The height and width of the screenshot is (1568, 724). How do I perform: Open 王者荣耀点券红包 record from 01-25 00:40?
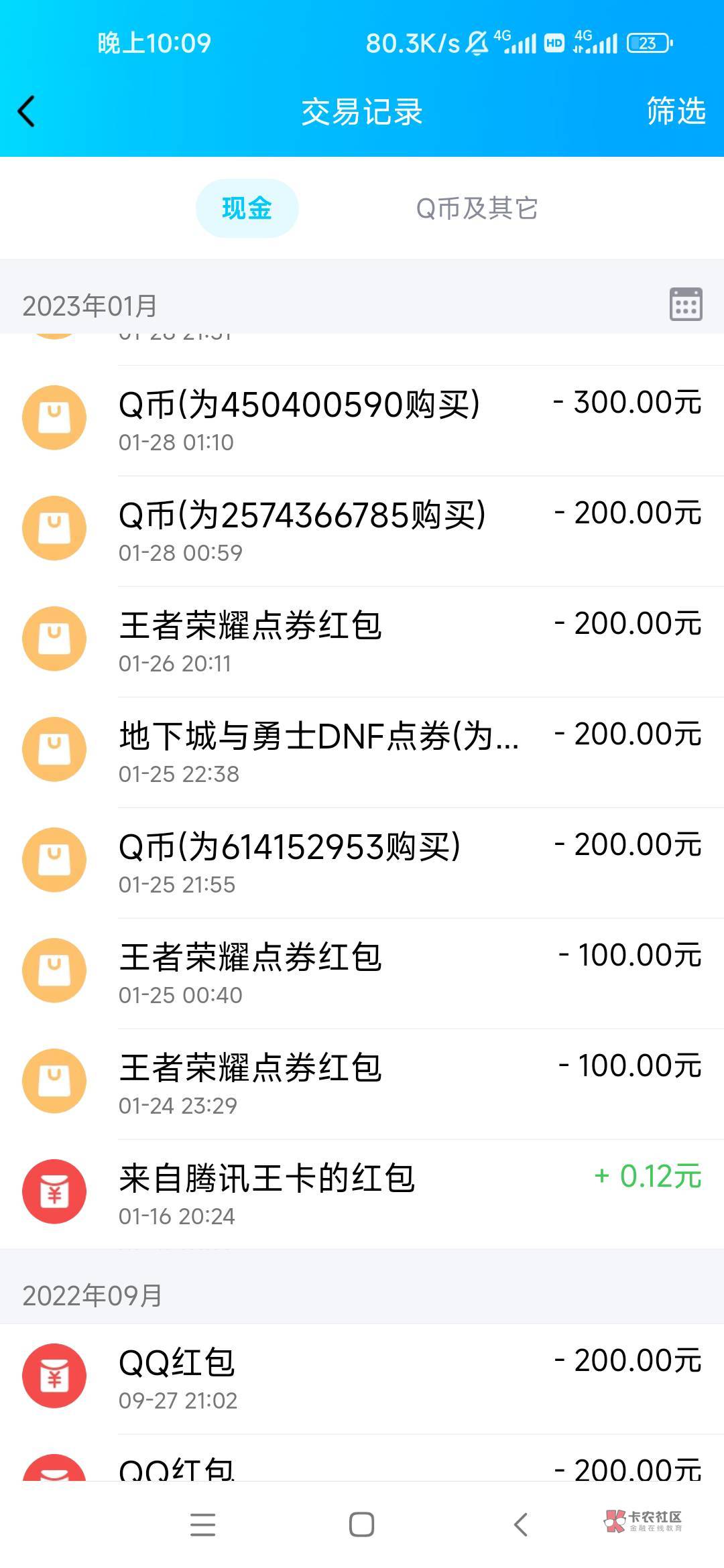click(x=362, y=973)
